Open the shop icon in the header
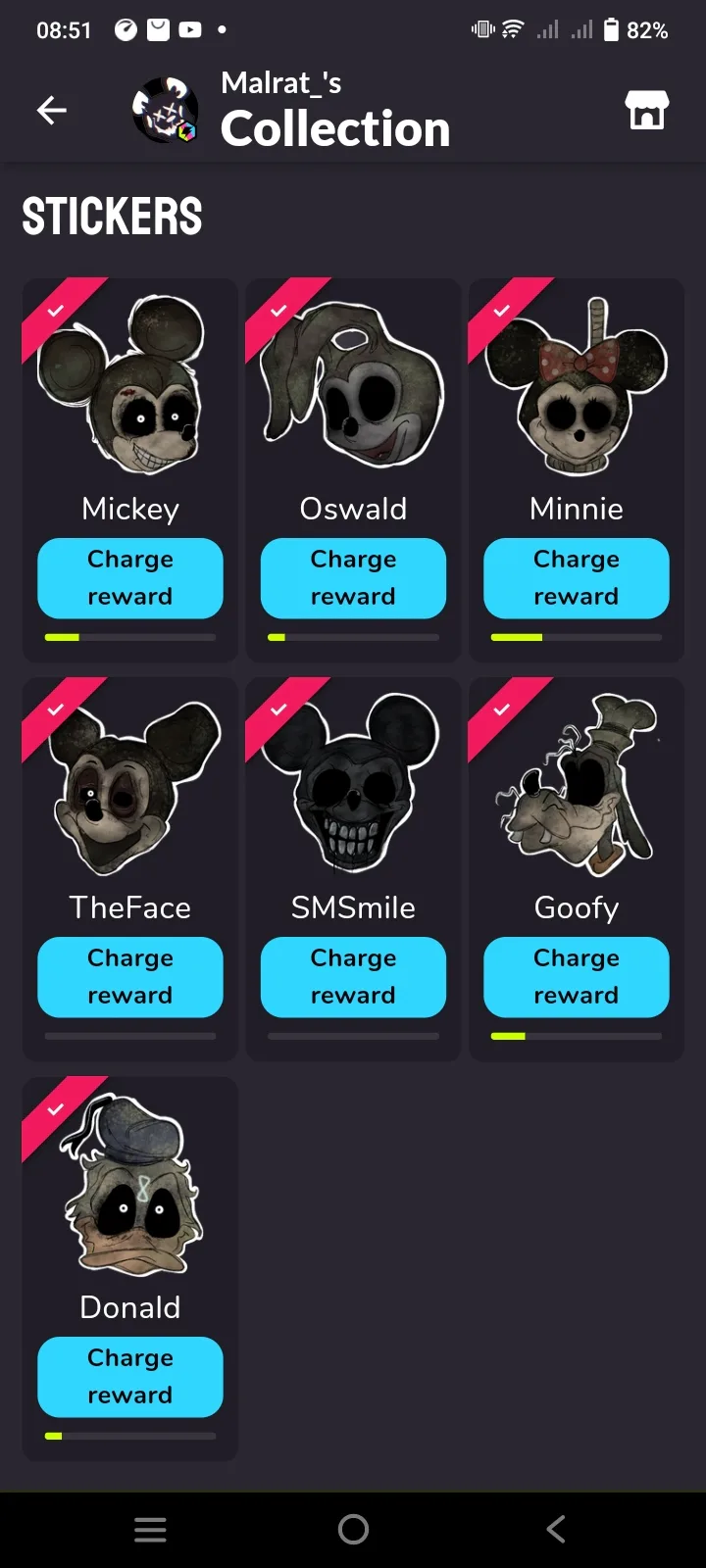The image size is (706, 1568). 647,111
